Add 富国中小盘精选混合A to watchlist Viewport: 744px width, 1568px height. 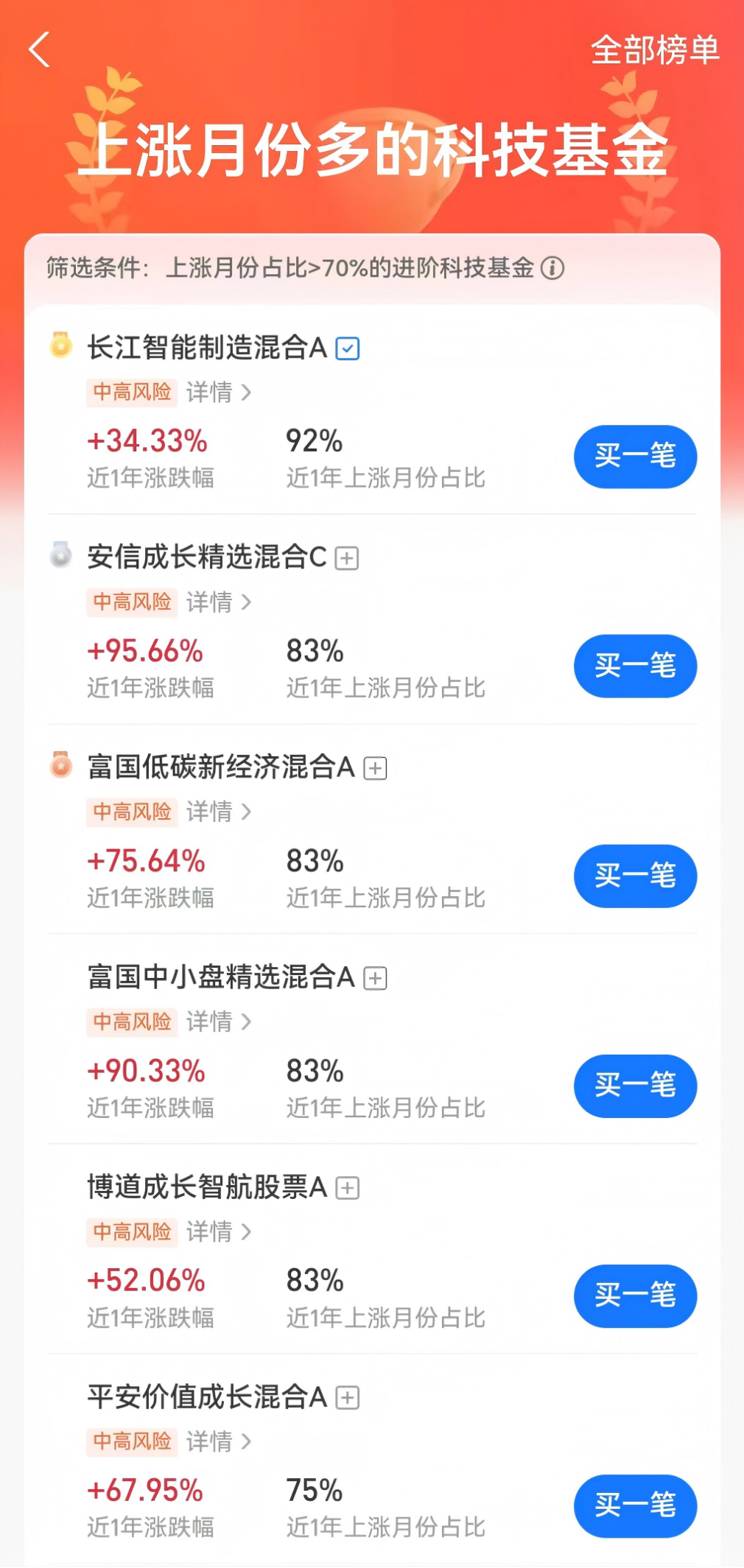[x=376, y=978]
